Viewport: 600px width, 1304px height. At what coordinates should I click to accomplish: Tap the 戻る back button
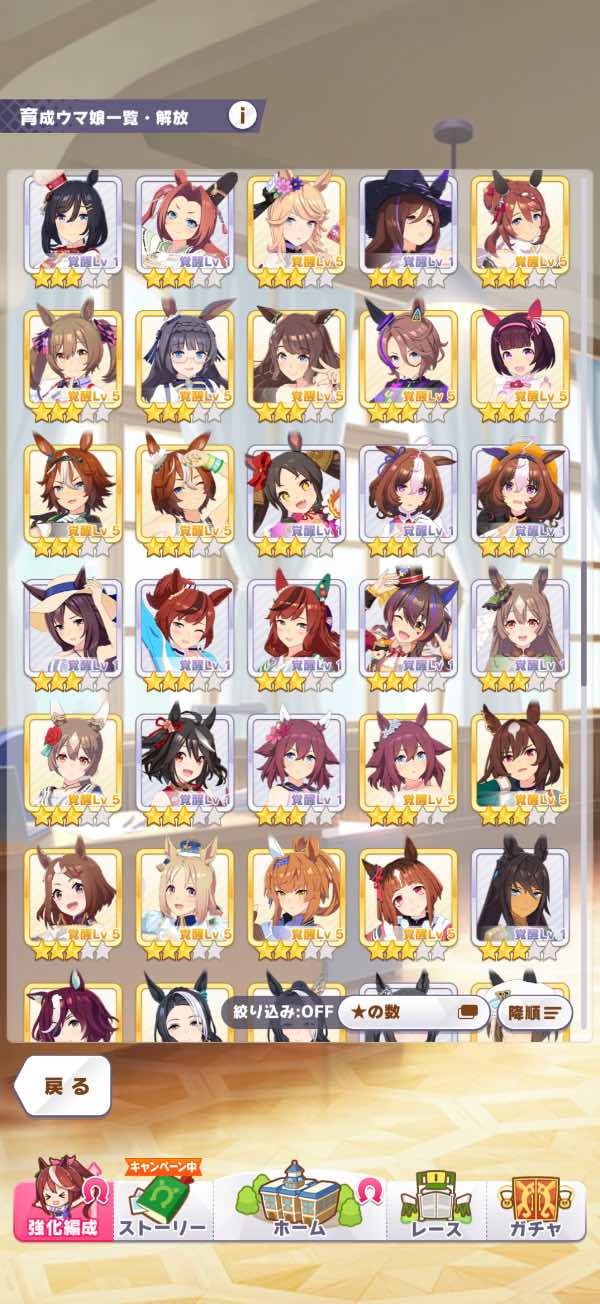pyautogui.click(x=64, y=1085)
